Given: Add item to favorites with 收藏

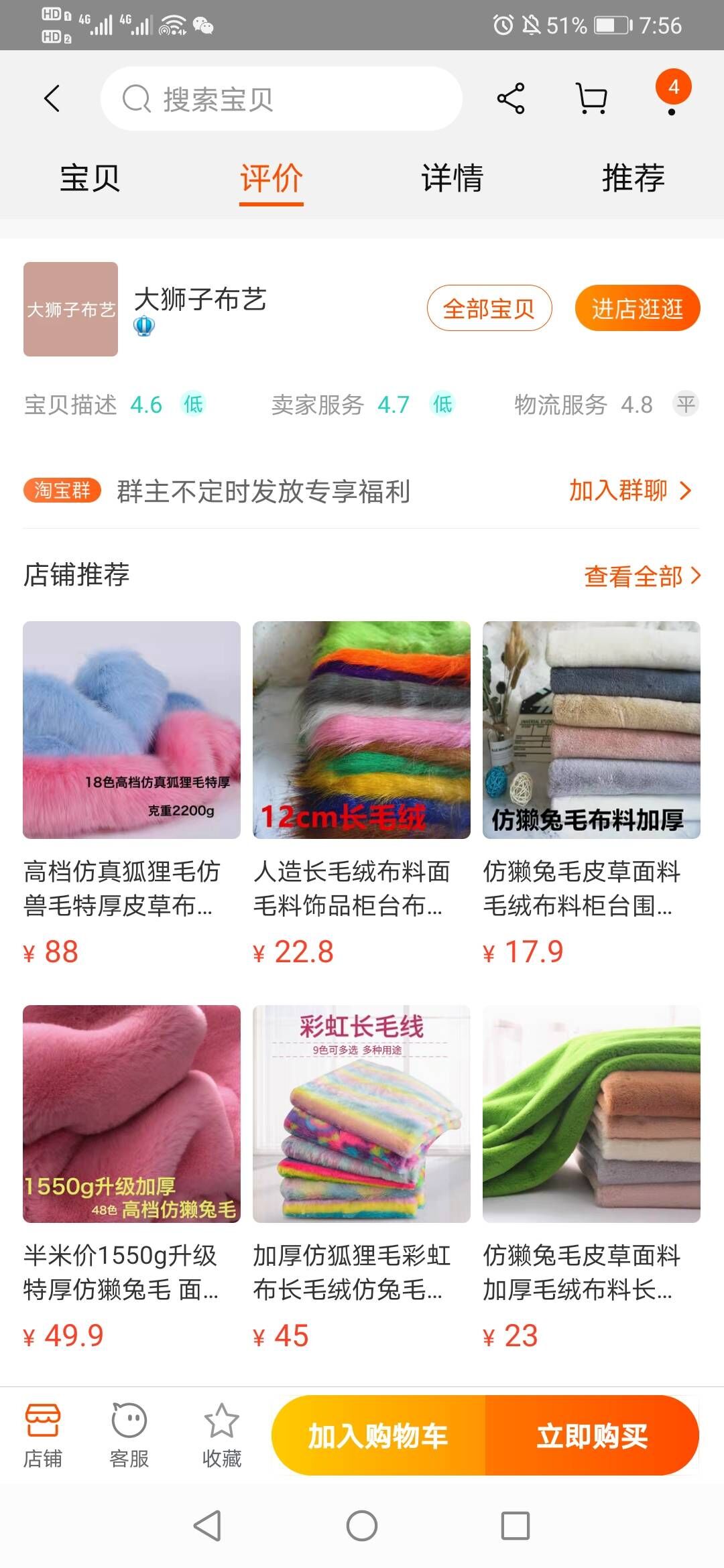Looking at the screenshot, I should point(222,1435).
